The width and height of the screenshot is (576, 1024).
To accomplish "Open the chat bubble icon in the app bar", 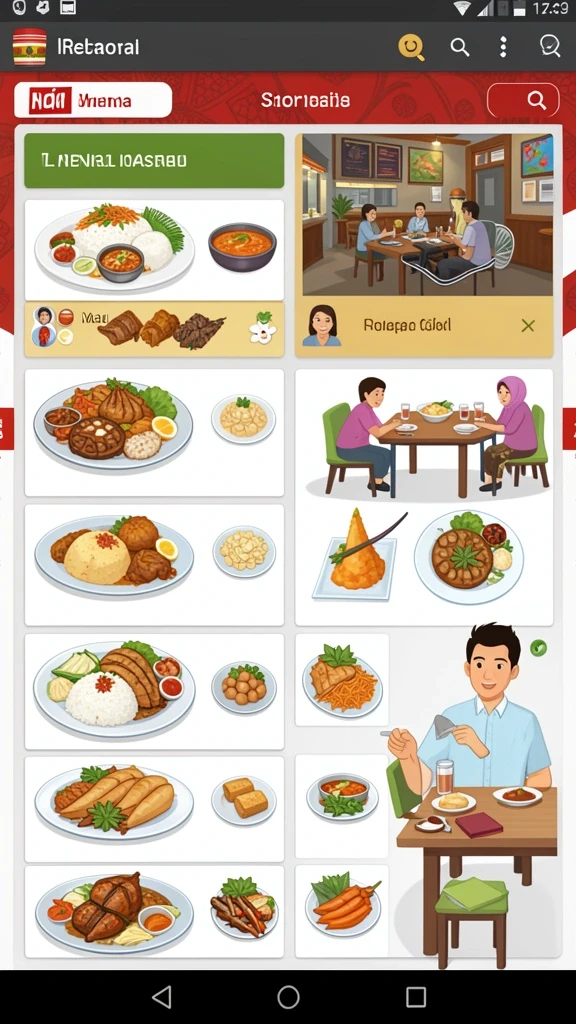I will click(550, 46).
